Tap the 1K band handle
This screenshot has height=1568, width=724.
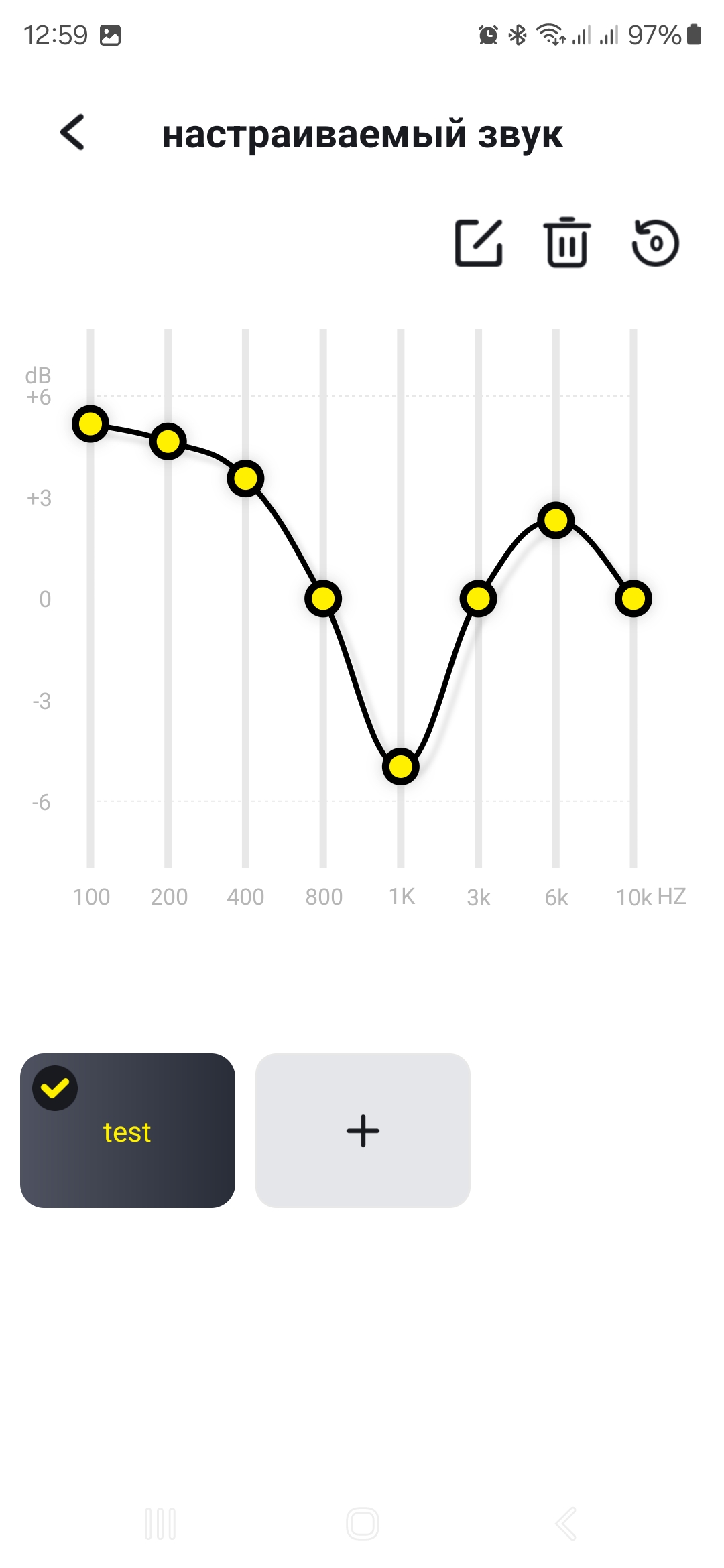pos(401,766)
